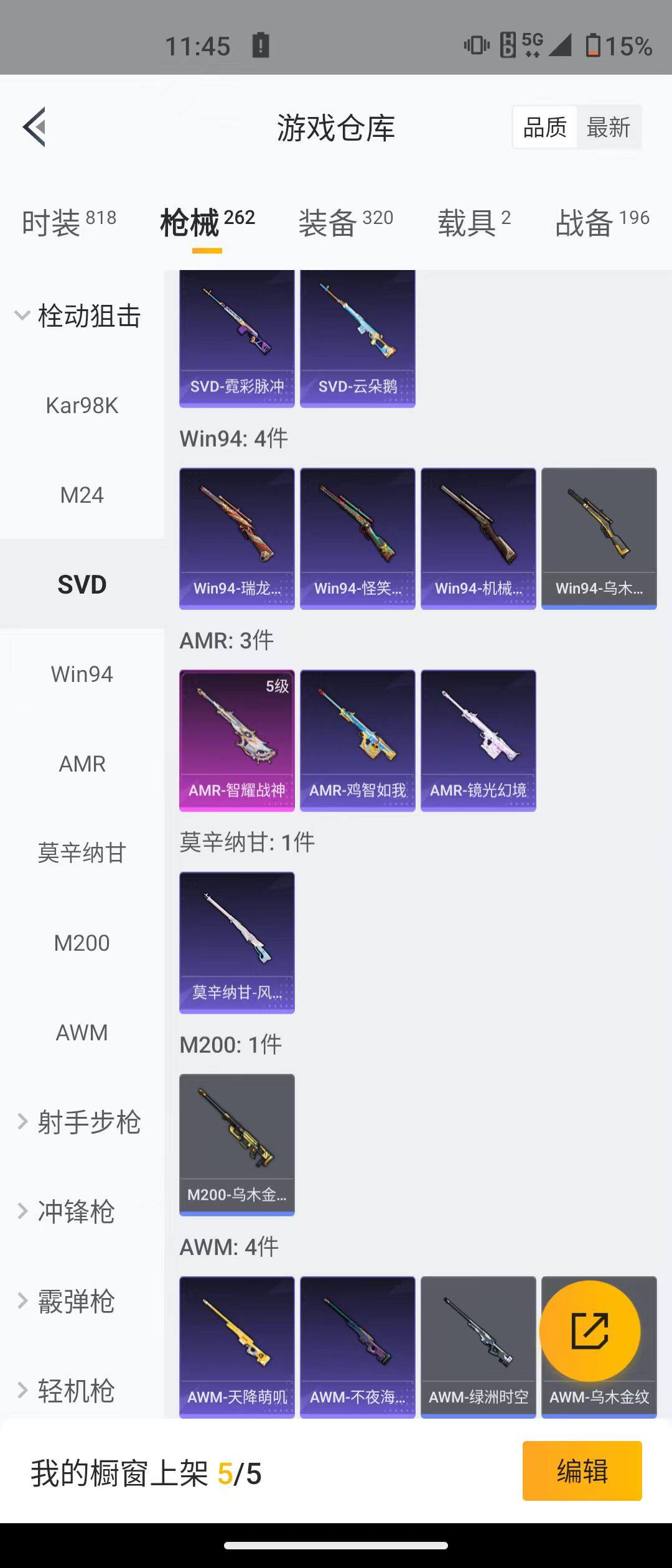Screen dimensions: 672x1568
Task: Tap the 编辑 button
Action: [x=582, y=1471]
